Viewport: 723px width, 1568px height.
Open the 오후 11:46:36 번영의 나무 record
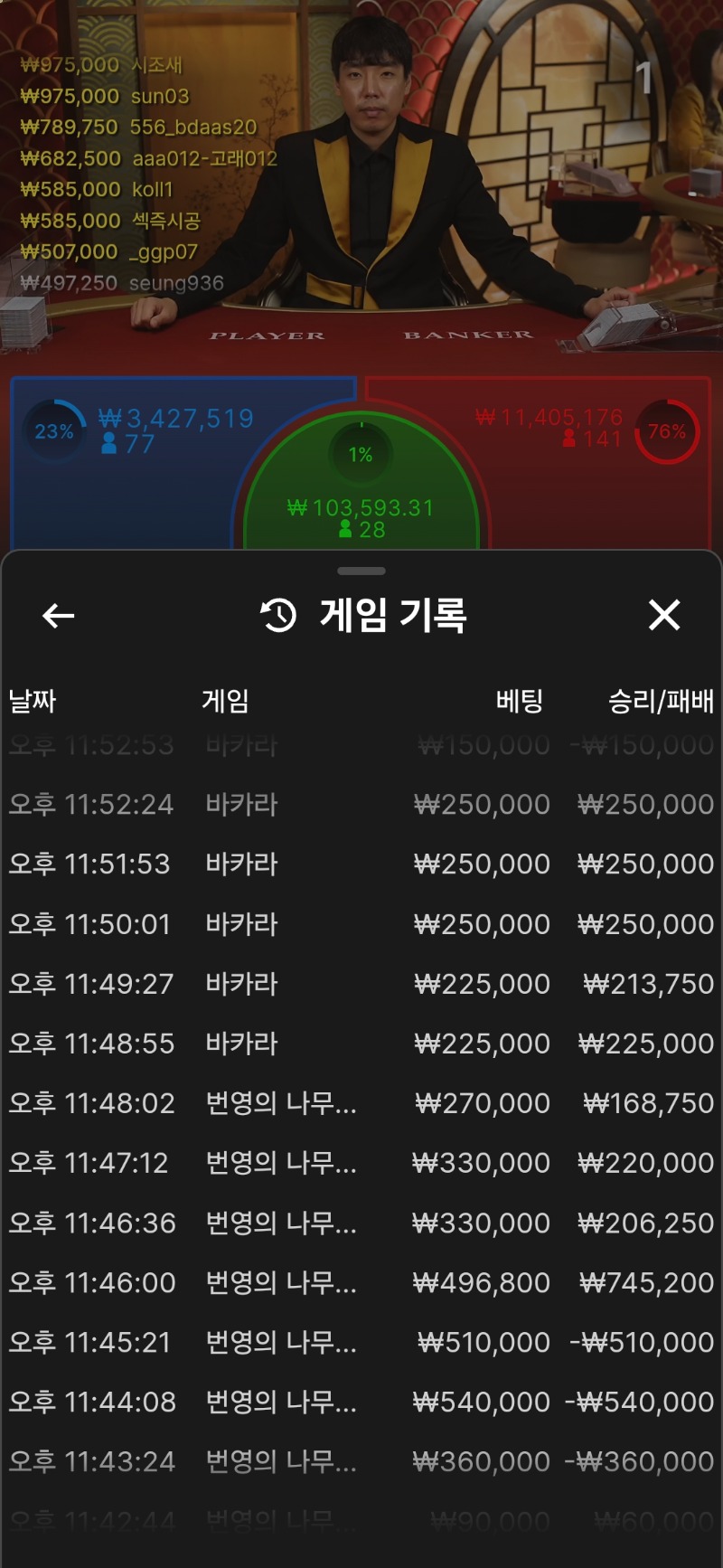click(x=361, y=1223)
